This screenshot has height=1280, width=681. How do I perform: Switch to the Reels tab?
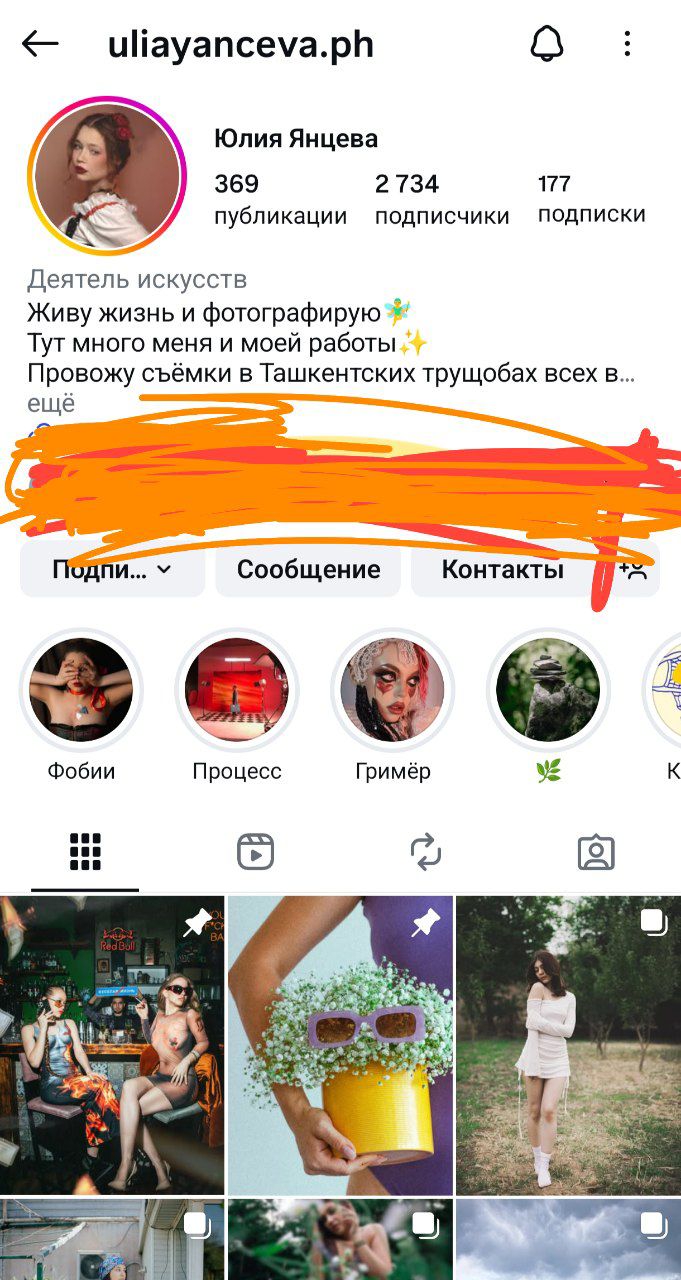tap(255, 852)
